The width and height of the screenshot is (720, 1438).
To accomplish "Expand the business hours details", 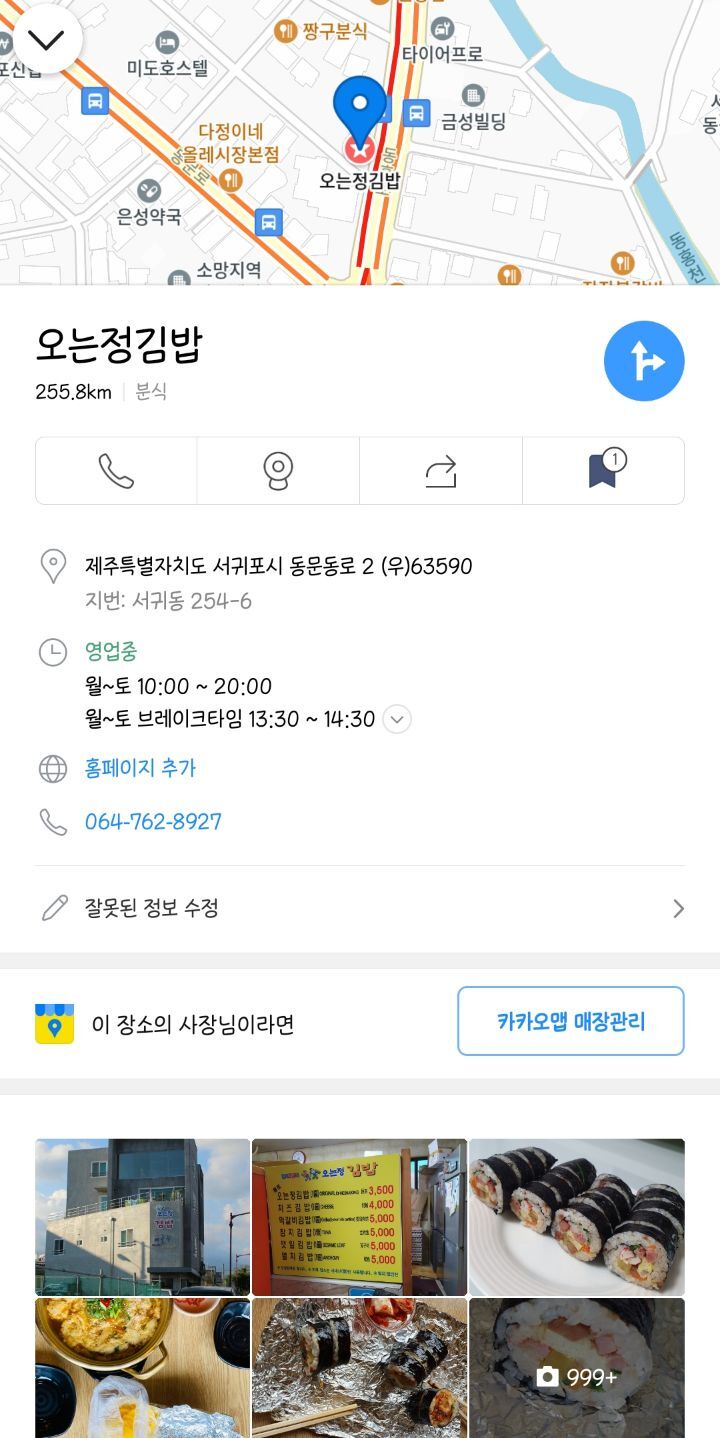I will point(397,719).
